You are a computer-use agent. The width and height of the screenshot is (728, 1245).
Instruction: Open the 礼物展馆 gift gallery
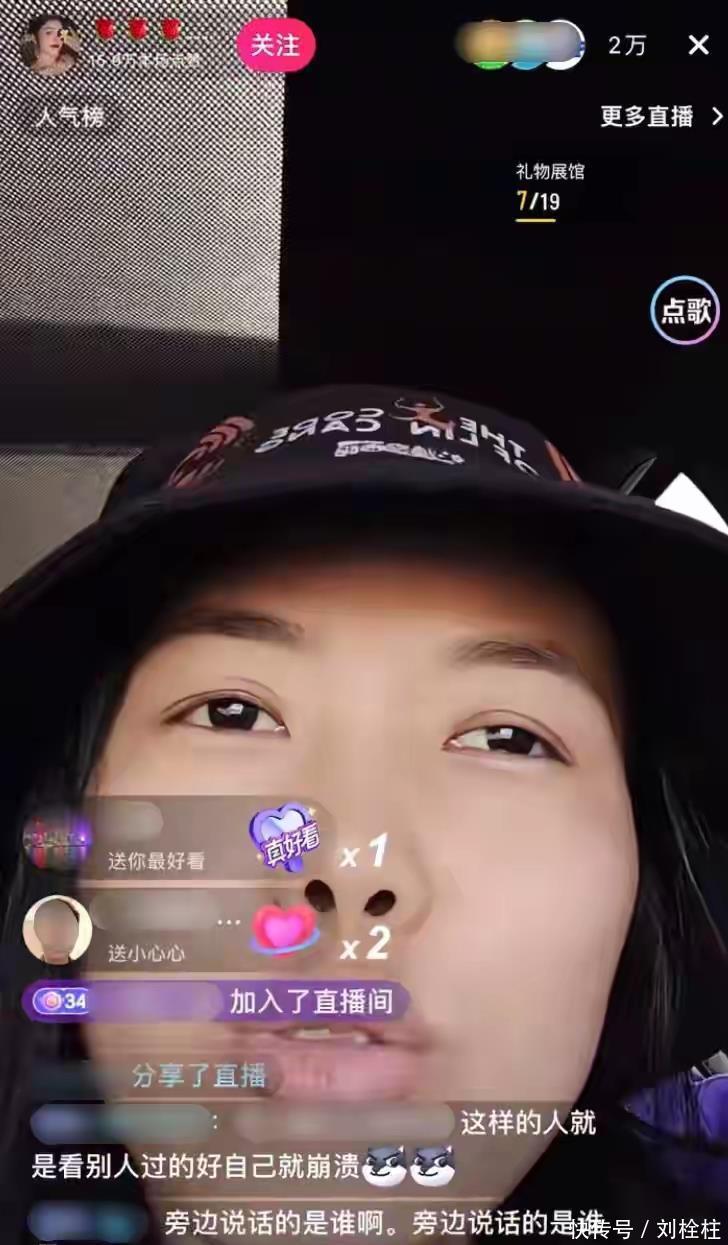(x=550, y=186)
